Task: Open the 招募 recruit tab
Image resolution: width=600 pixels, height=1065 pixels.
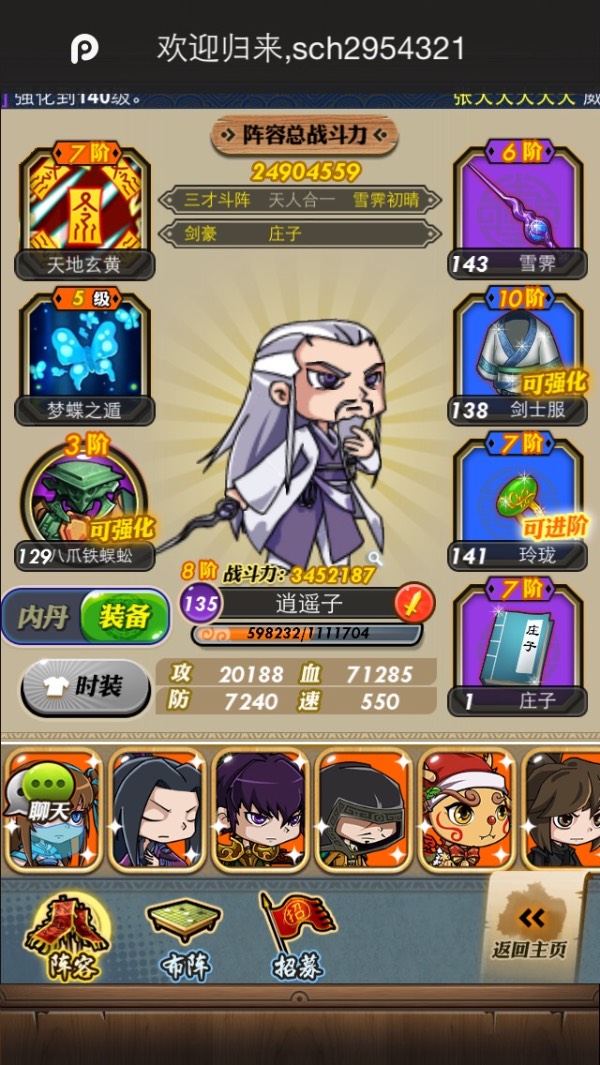Action: tap(297, 936)
